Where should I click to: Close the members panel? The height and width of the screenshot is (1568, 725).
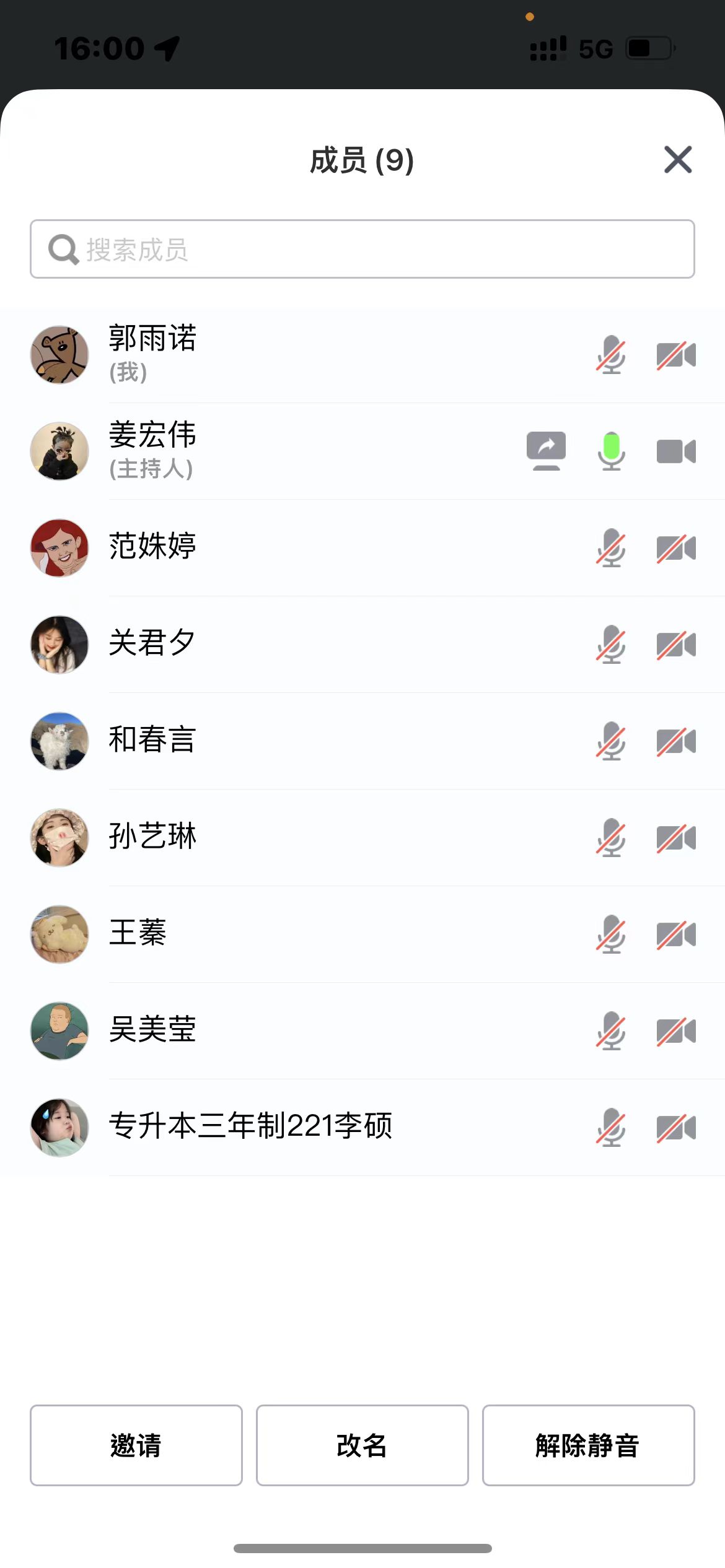677,160
